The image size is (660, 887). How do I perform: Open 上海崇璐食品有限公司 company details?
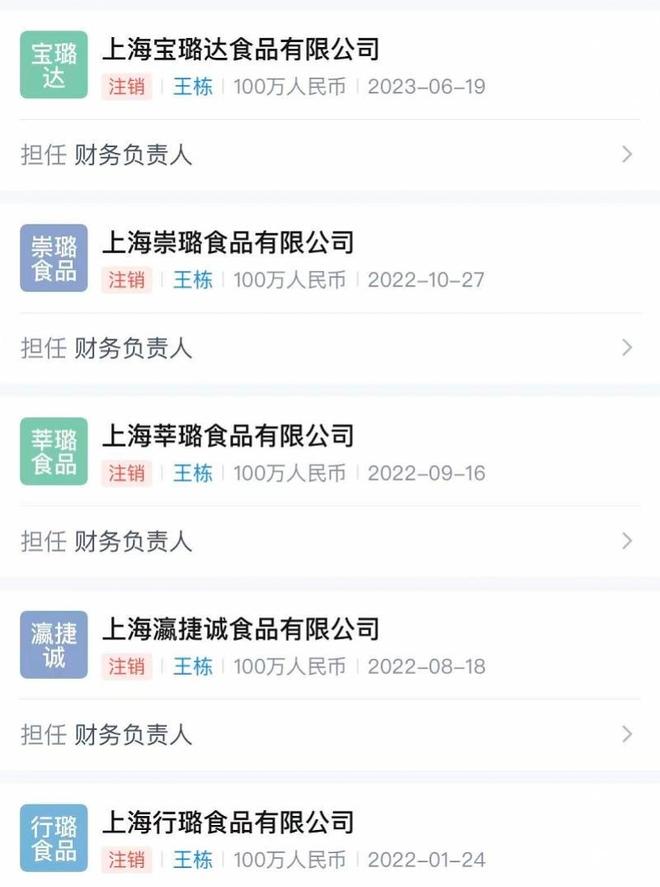(x=228, y=242)
